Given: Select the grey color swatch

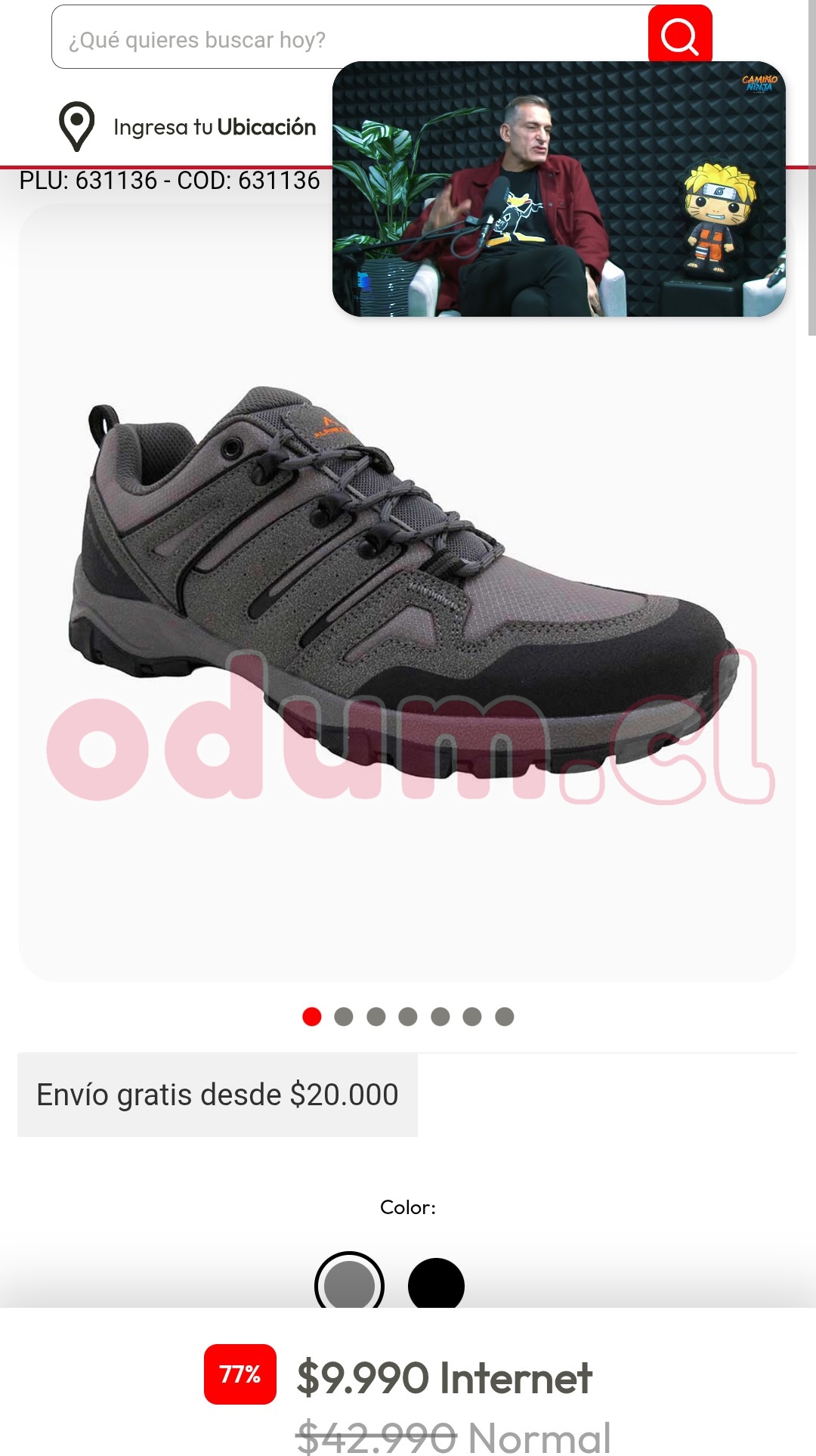Looking at the screenshot, I should tap(349, 1284).
